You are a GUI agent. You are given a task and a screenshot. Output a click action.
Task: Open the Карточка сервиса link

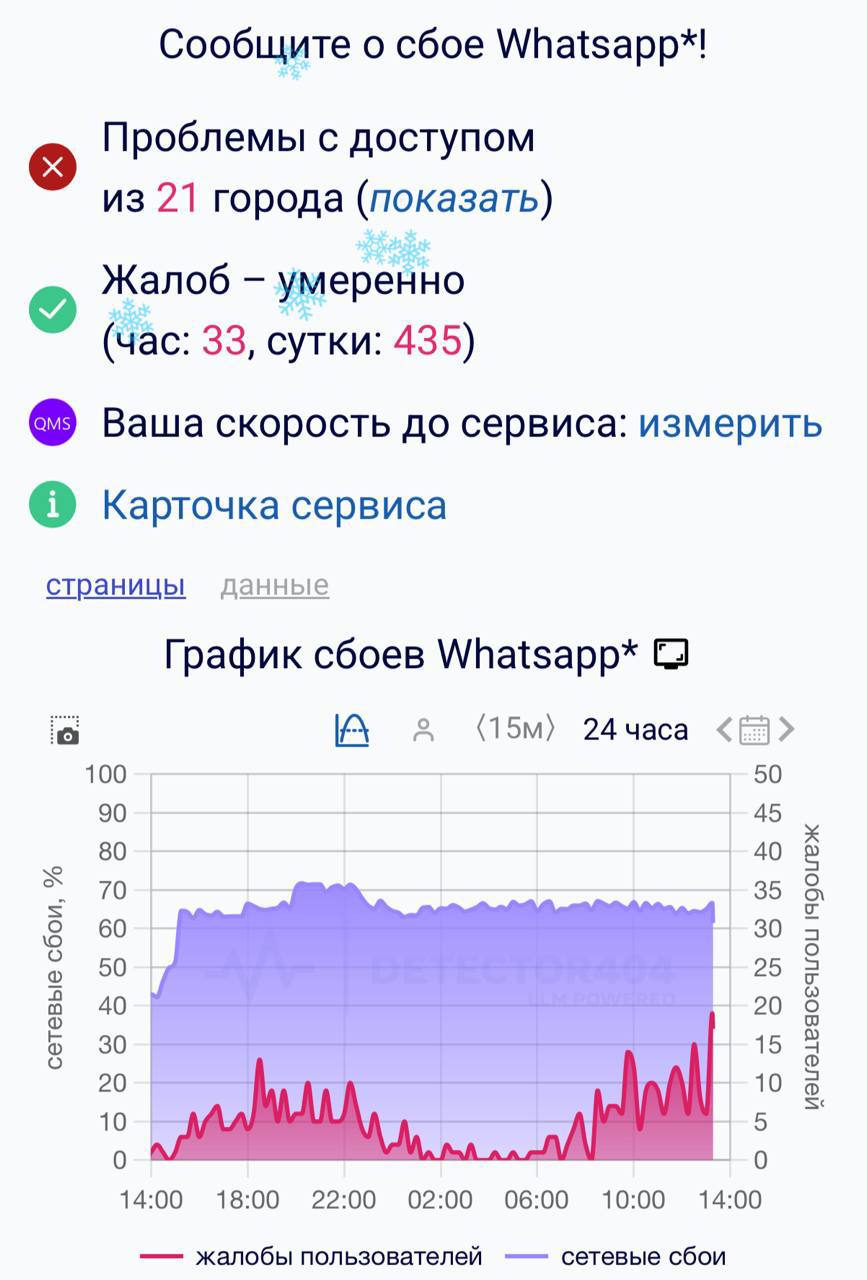point(274,505)
